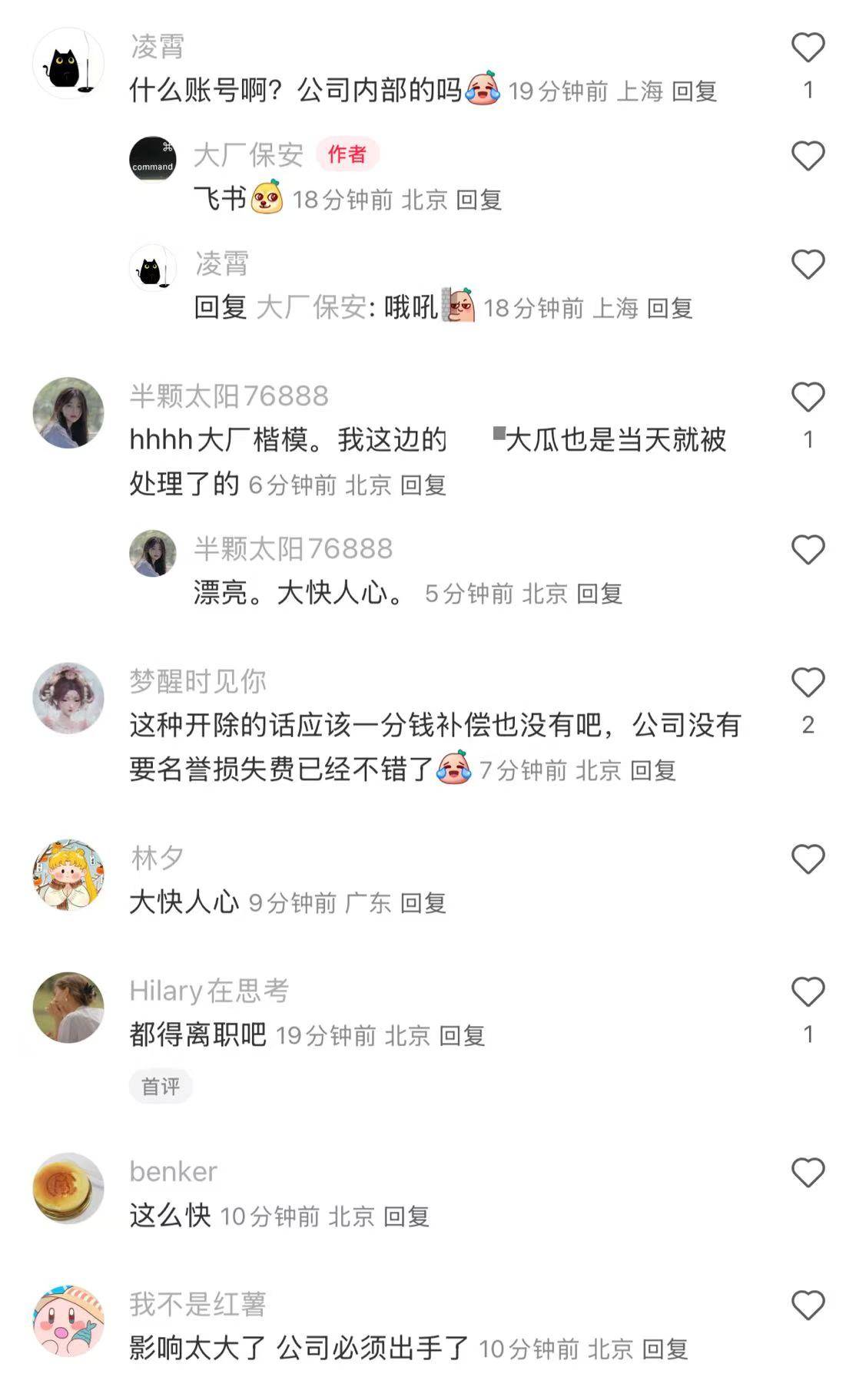Like the 漂亮。大快人心 reply
This screenshot has height=1400, width=856.
808,550
